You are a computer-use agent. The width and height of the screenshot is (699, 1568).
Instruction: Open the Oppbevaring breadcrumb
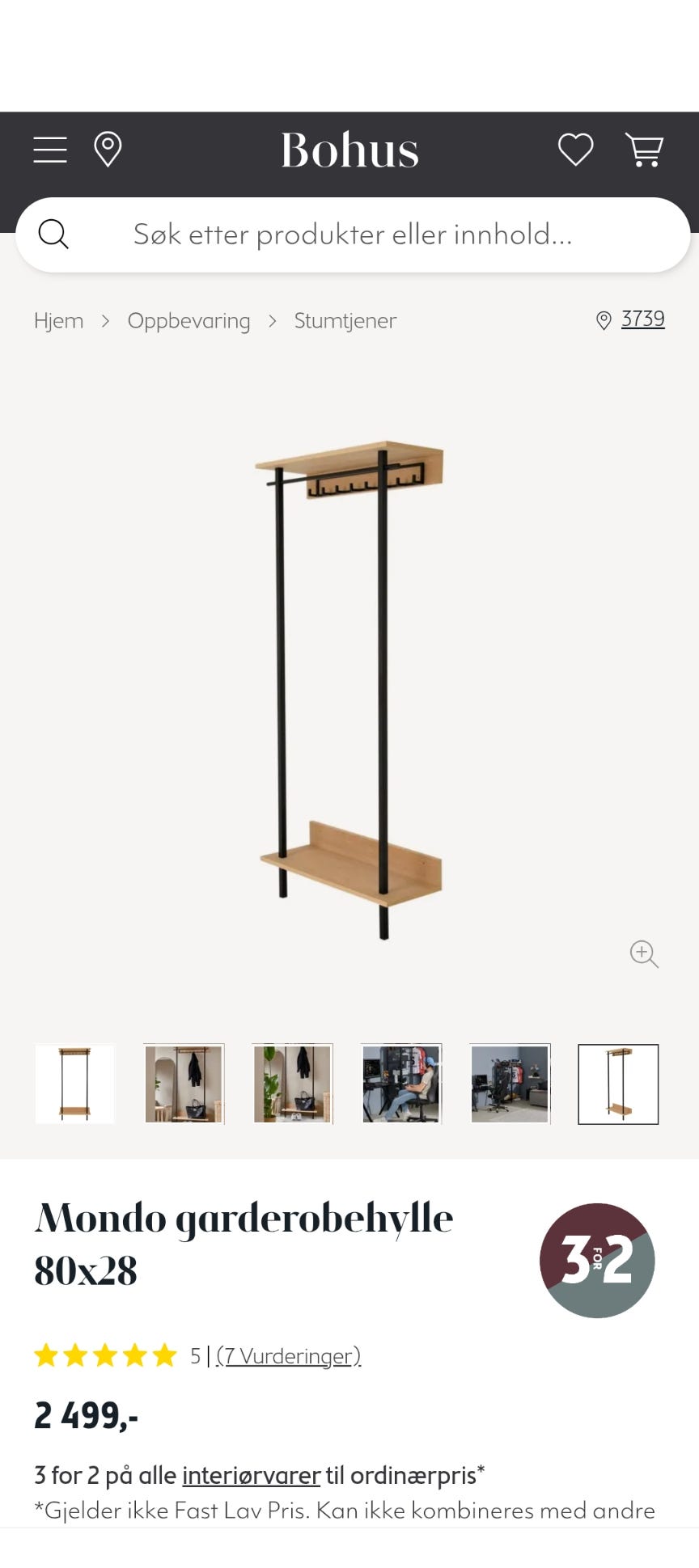coord(189,321)
